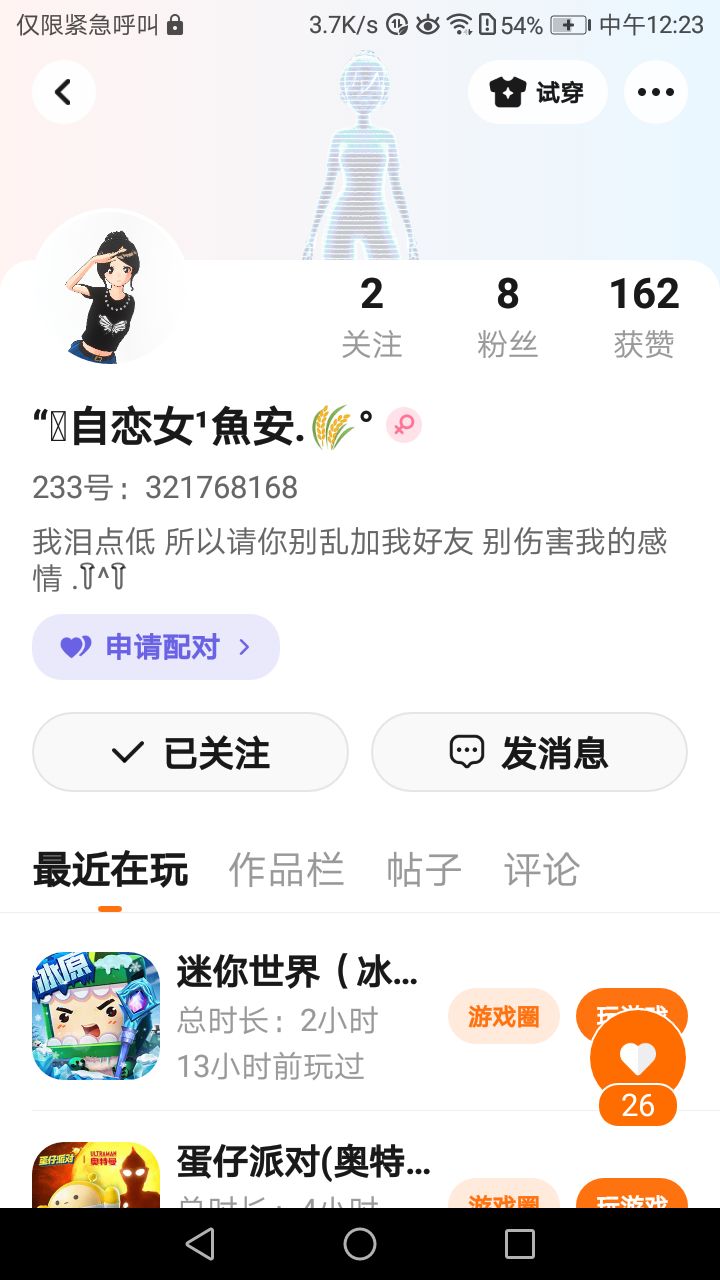View the 关注 following list

coord(371,316)
